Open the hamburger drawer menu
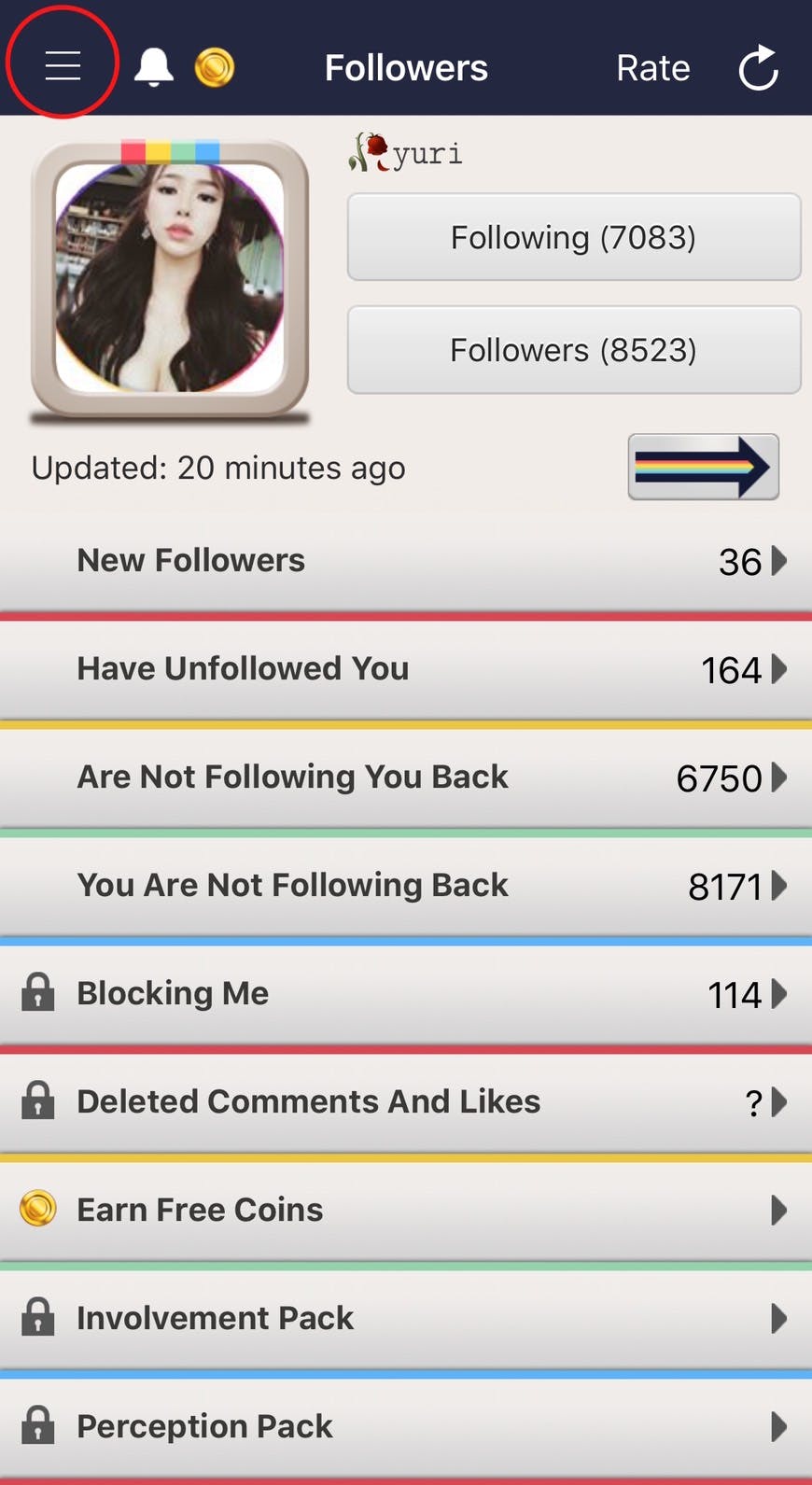 (63, 65)
